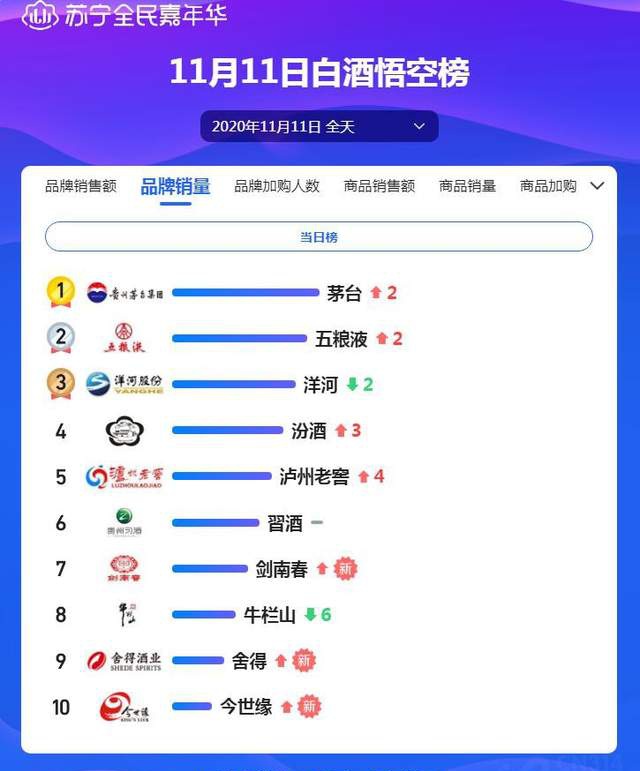Switch to the 品牌加购人数 tab
This screenshot has width=640, height=771.
(277, 186)
